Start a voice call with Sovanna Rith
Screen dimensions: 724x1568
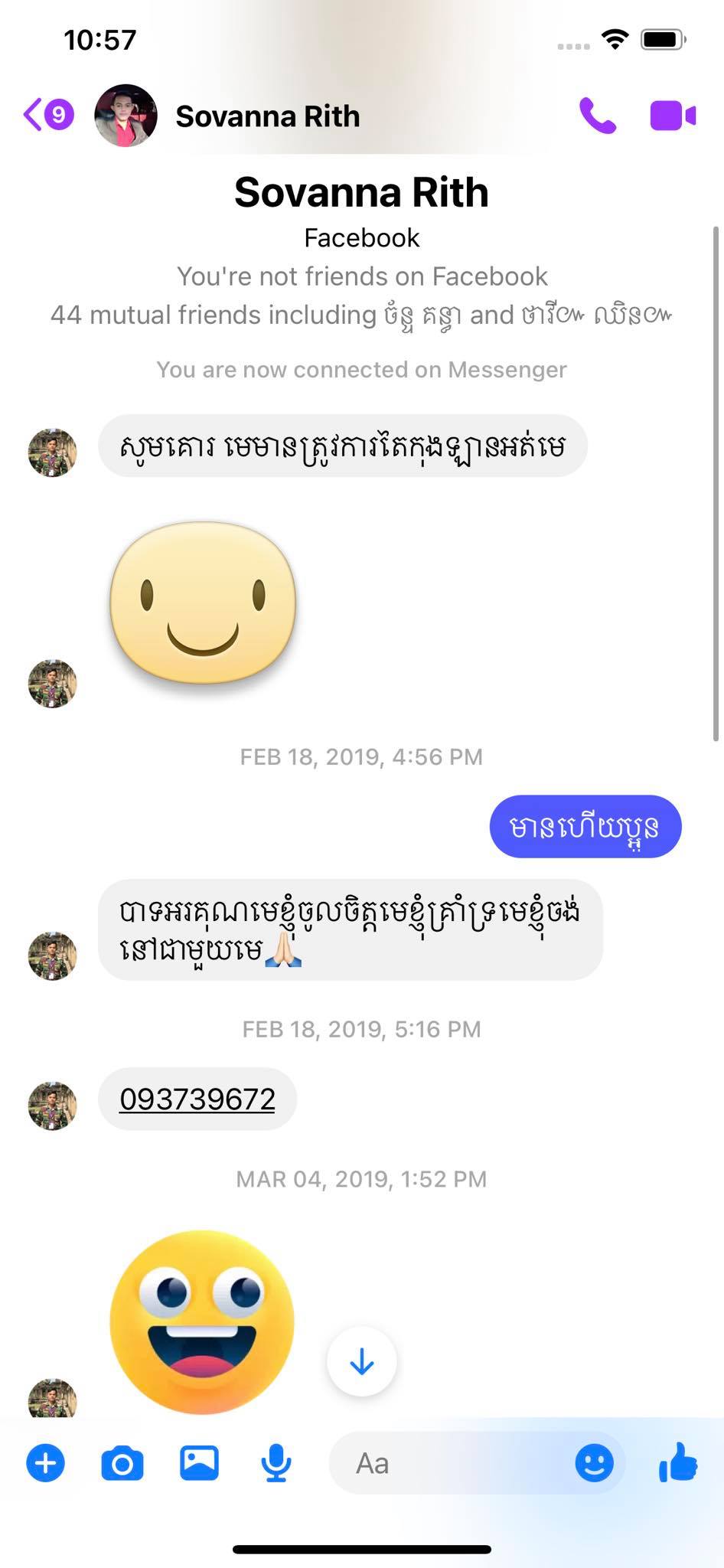[x=598, y=116]
